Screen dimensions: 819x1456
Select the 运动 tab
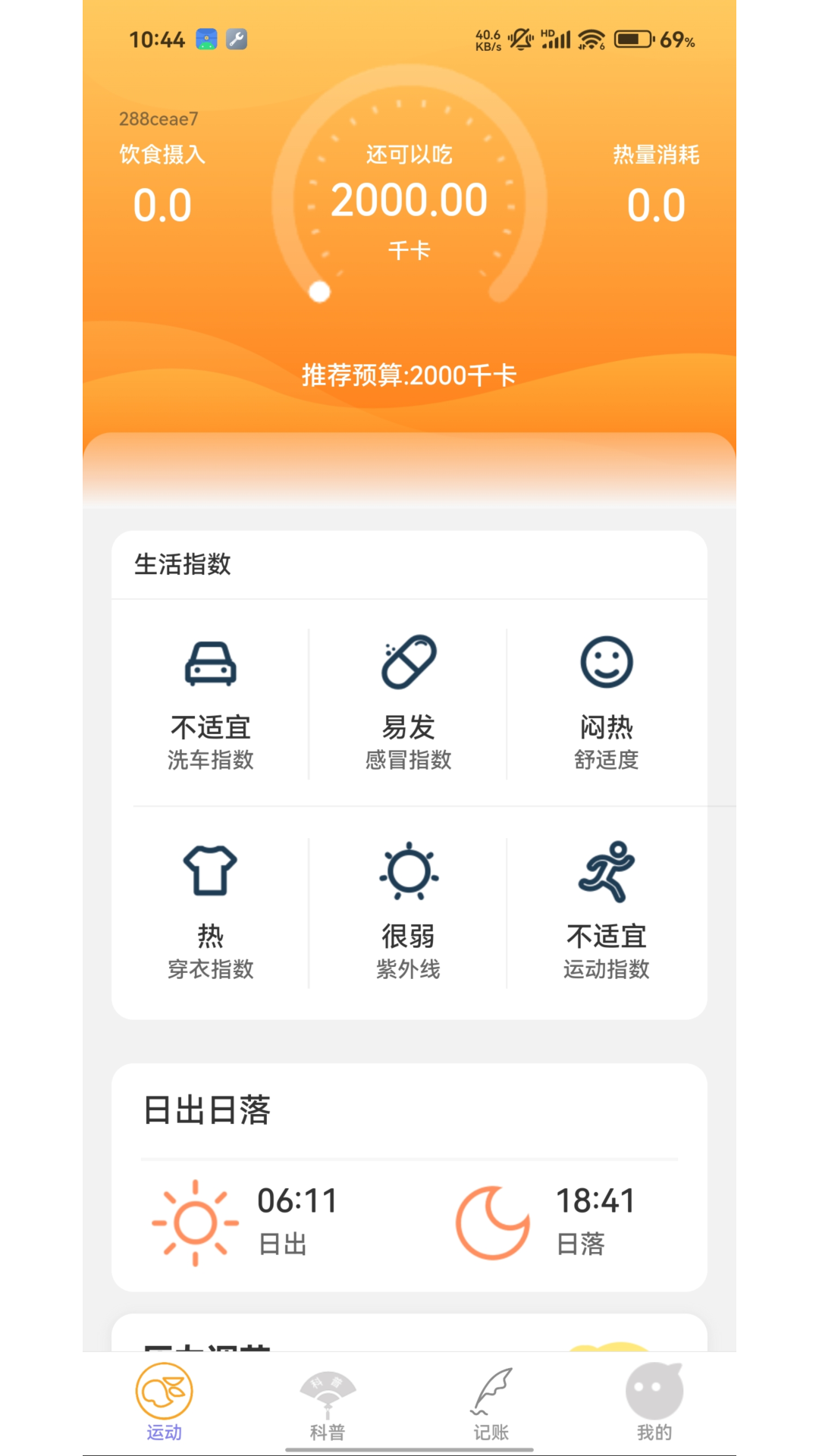click(x=164, y=1404)
